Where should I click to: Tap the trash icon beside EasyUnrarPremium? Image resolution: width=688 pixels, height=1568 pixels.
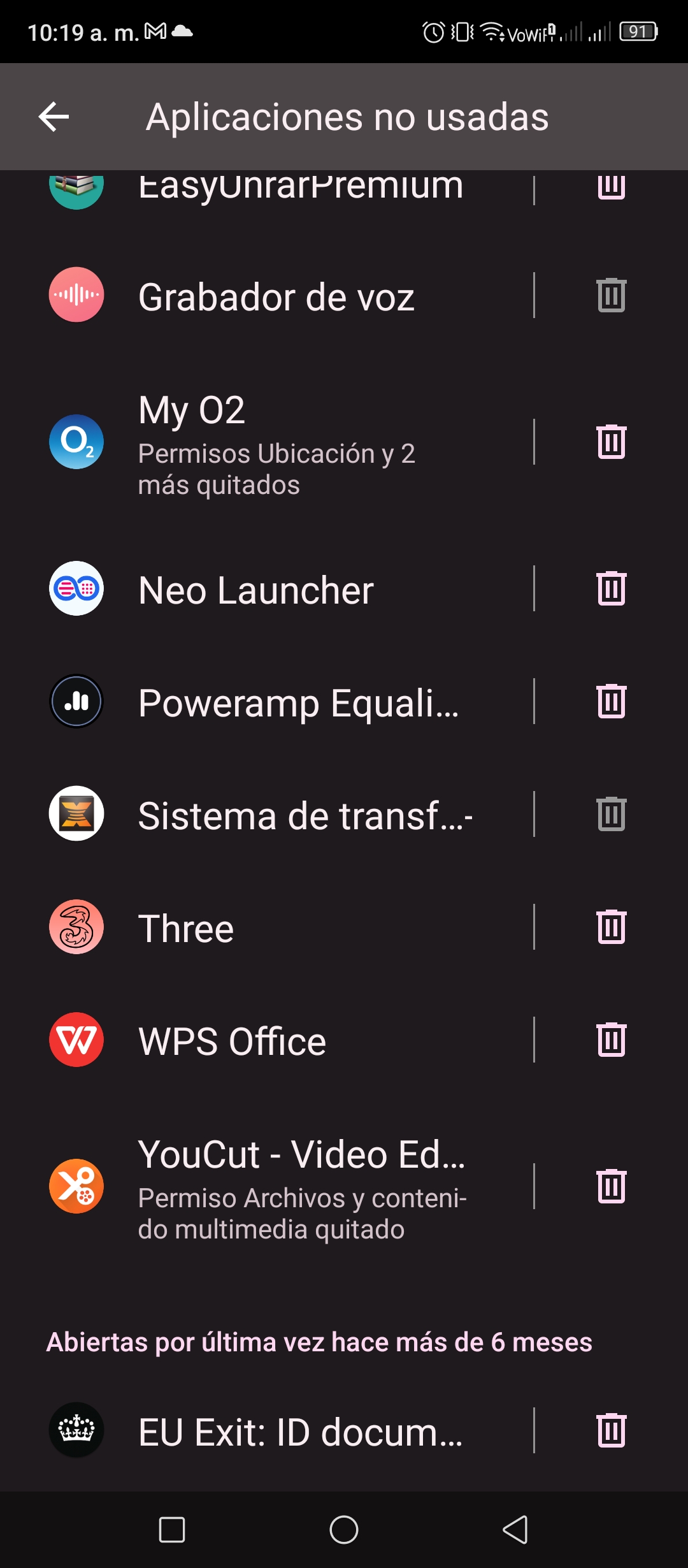coord(612,186)
